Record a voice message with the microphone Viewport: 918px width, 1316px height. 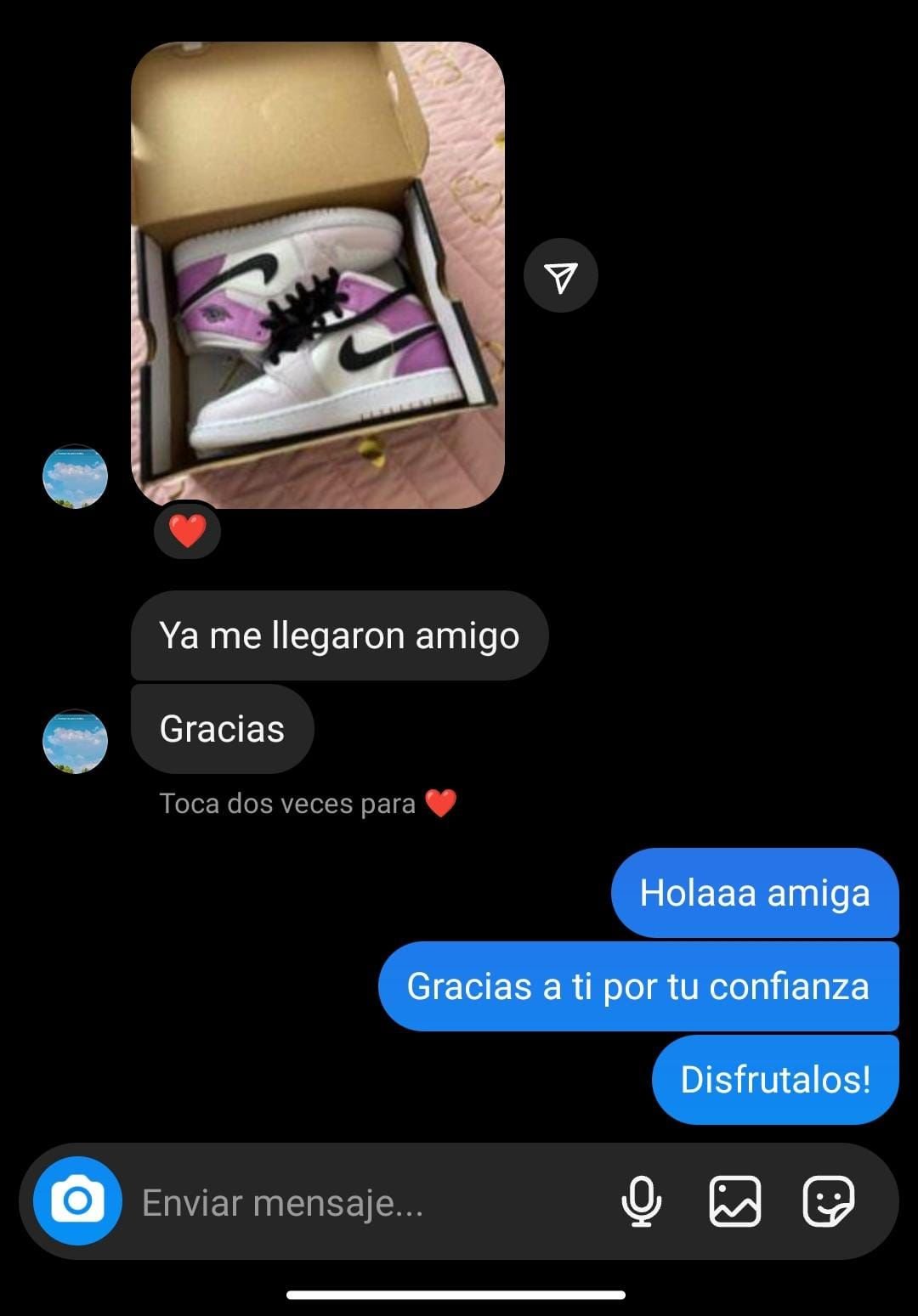(x=641, y=1201)
